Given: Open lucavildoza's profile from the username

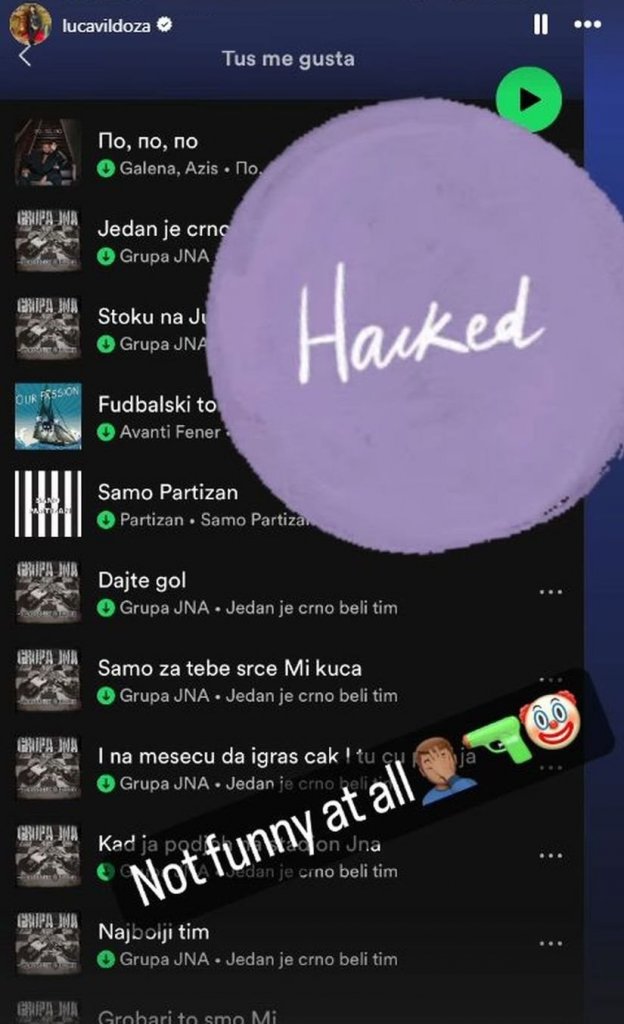Looking at the screenshot, I should (103, 26).
